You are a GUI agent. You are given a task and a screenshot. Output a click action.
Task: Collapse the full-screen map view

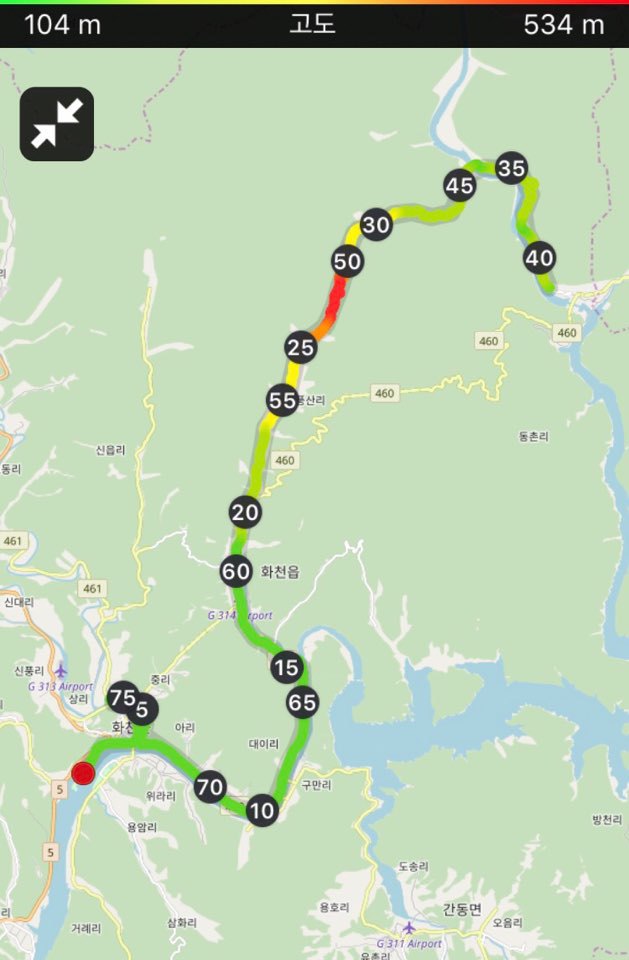[x=57, y=124]
